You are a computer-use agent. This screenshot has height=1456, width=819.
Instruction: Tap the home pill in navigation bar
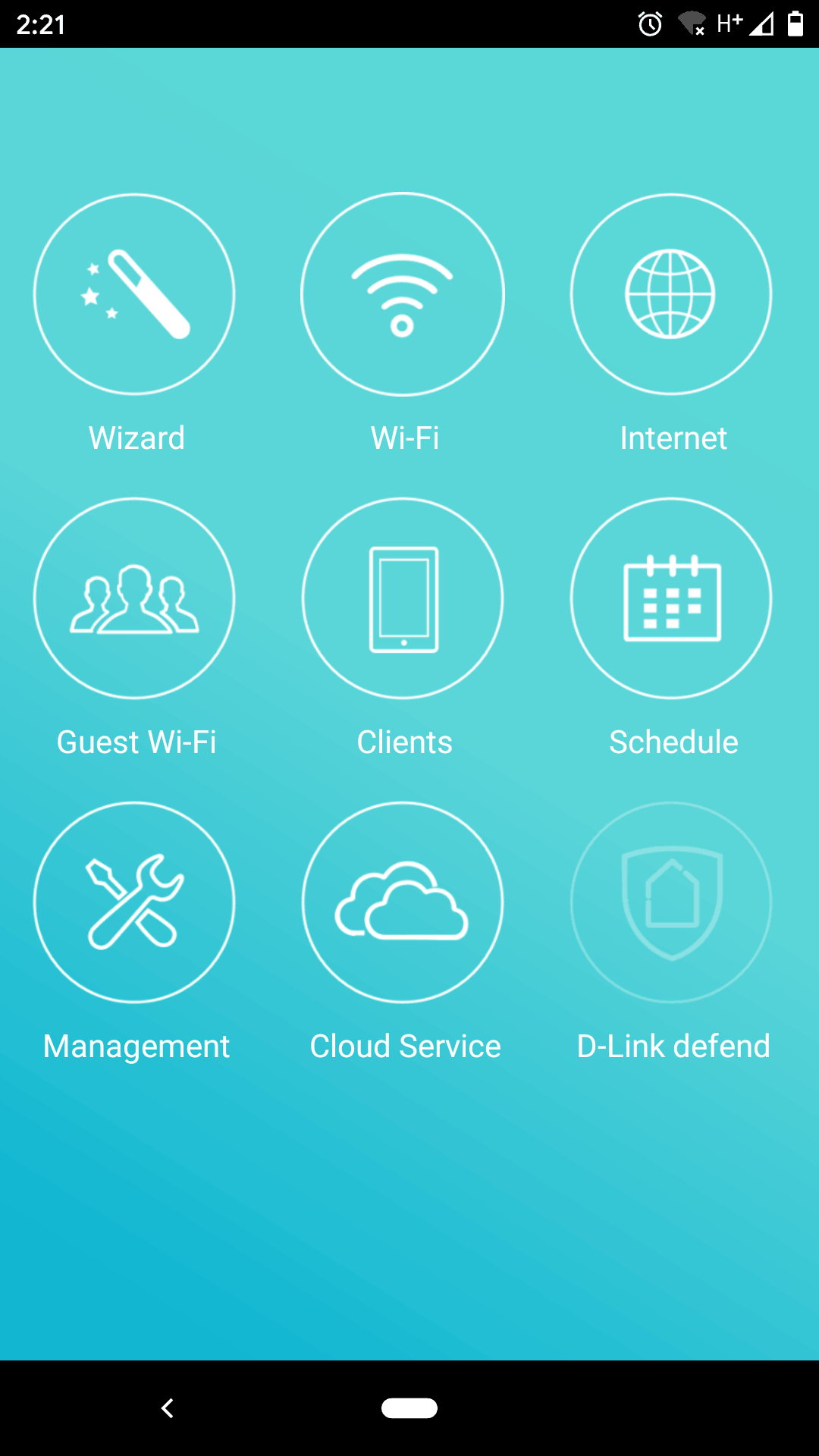[x=409, y=1408]
